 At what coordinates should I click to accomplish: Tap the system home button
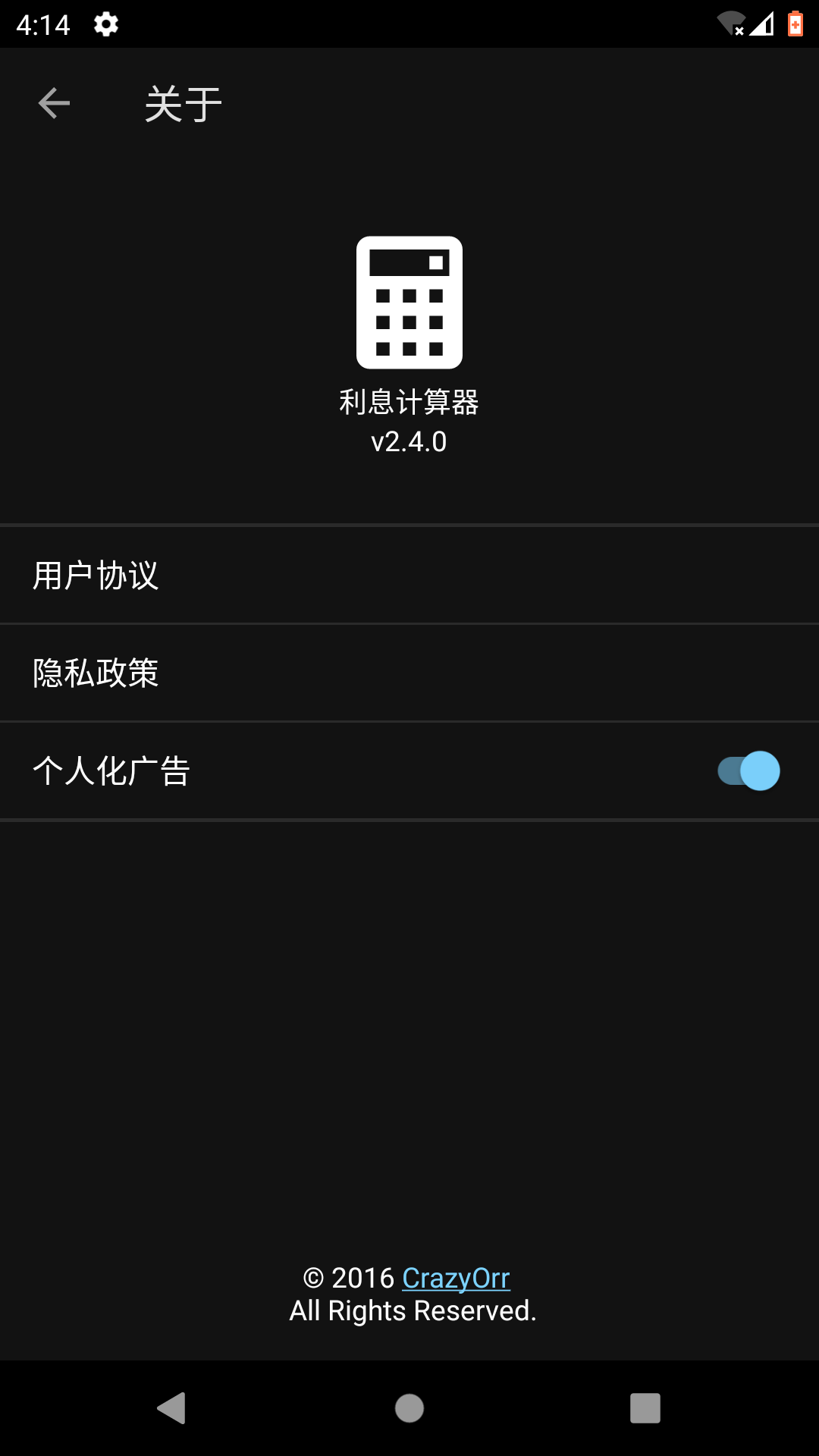(x=409, y=1408)
